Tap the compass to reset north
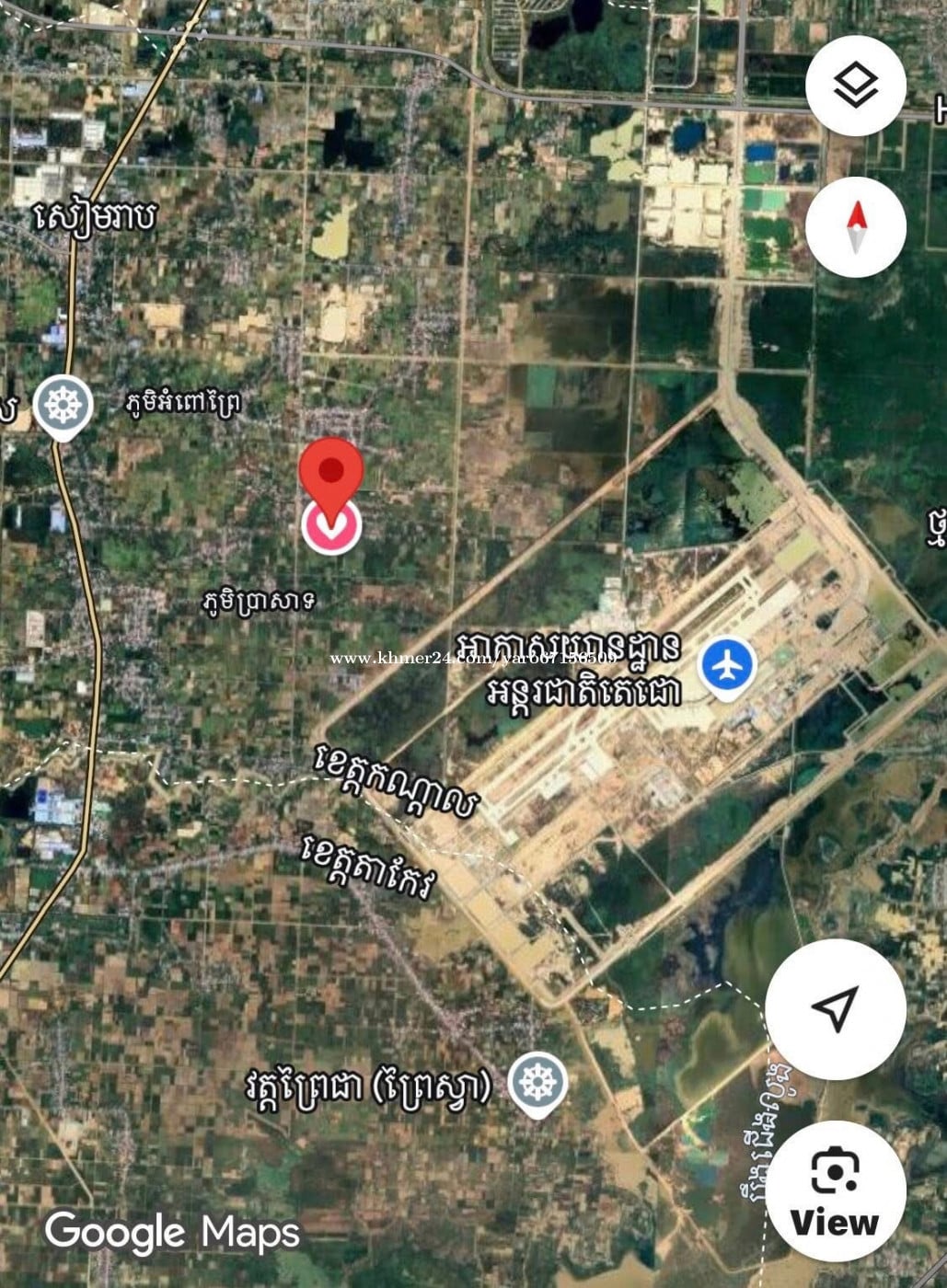 (856, 227)
